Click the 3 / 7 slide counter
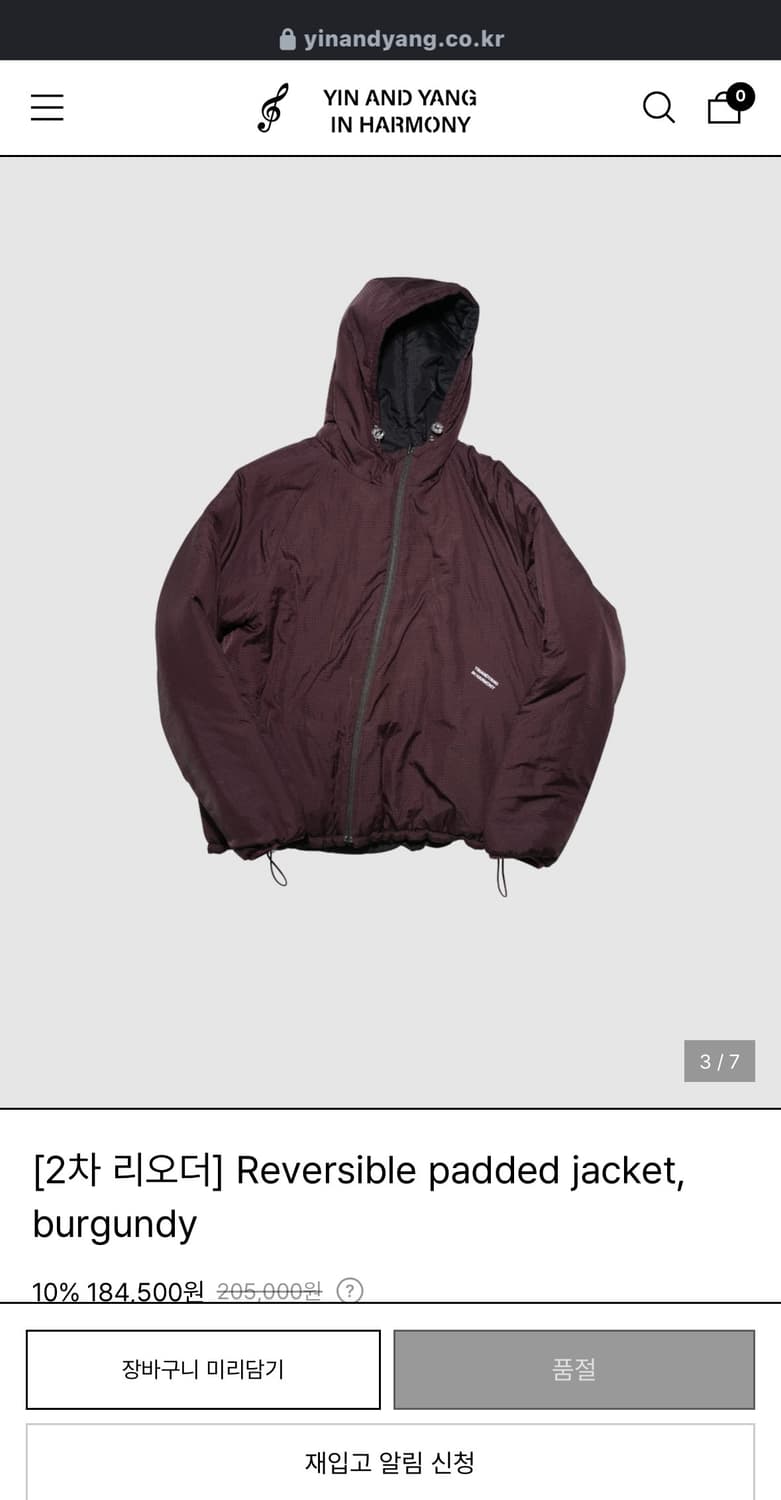 point(718,1061)
